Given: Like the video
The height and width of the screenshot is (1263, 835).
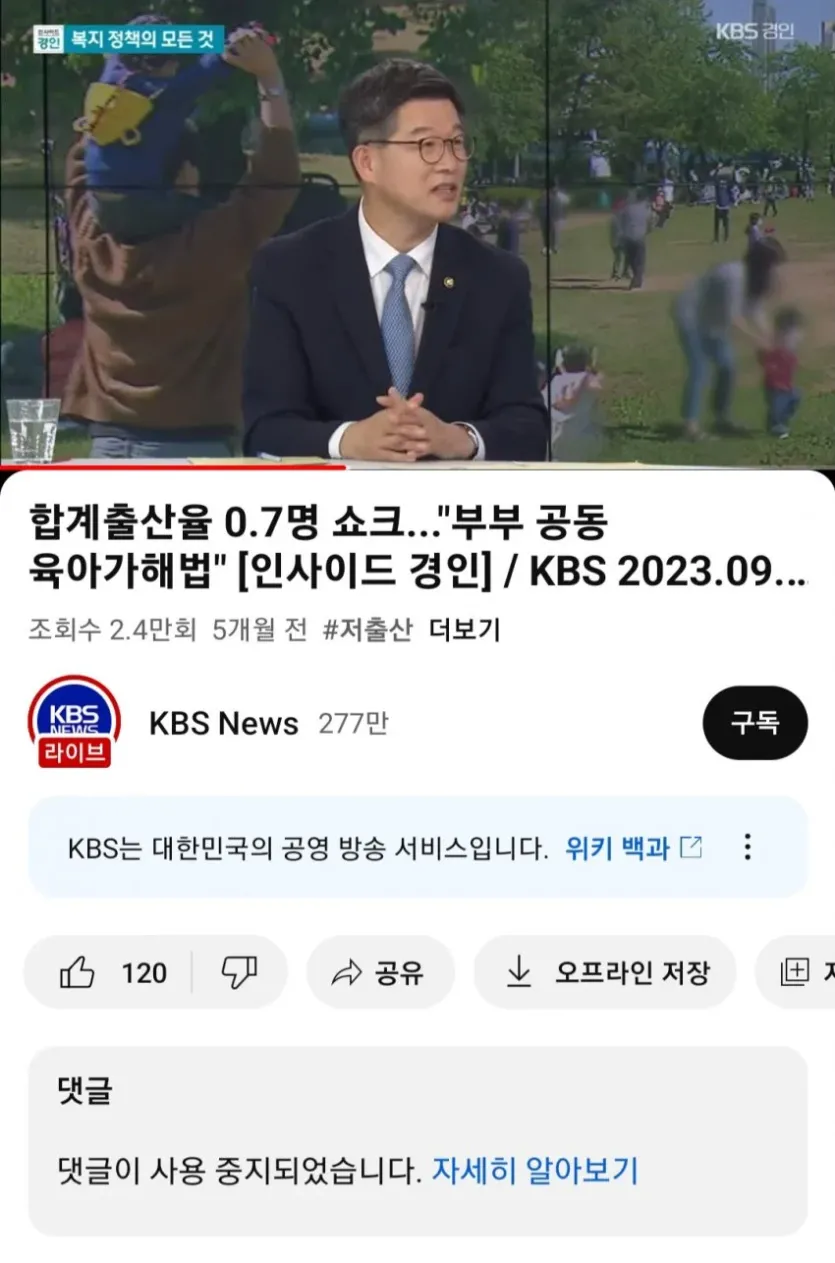Looking at the screenshot, I should [110, 972].
